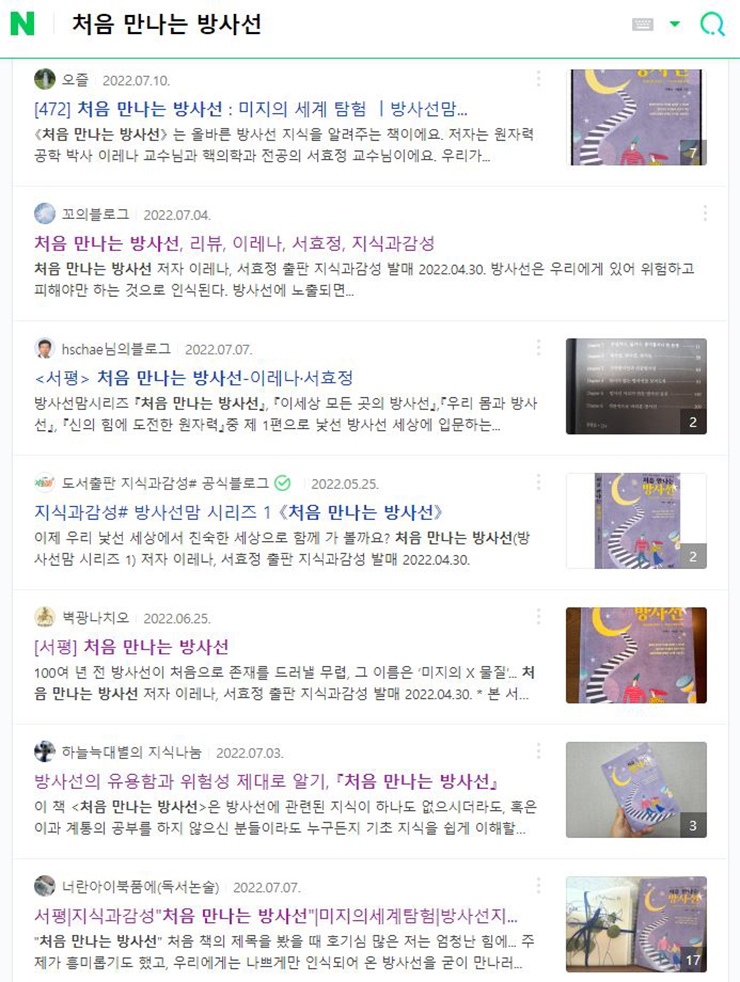The image size is (740, 982).
Task: Open book photo thumbnail of 벽광나치오 post
Action: pyautogui.click(x=636, y=655)
